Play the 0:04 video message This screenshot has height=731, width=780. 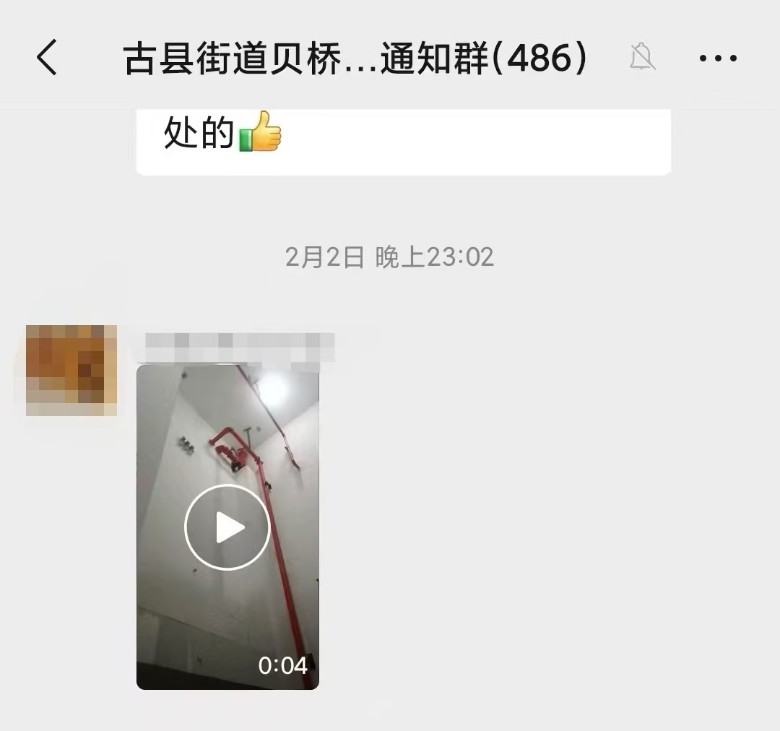pos(227,527)
